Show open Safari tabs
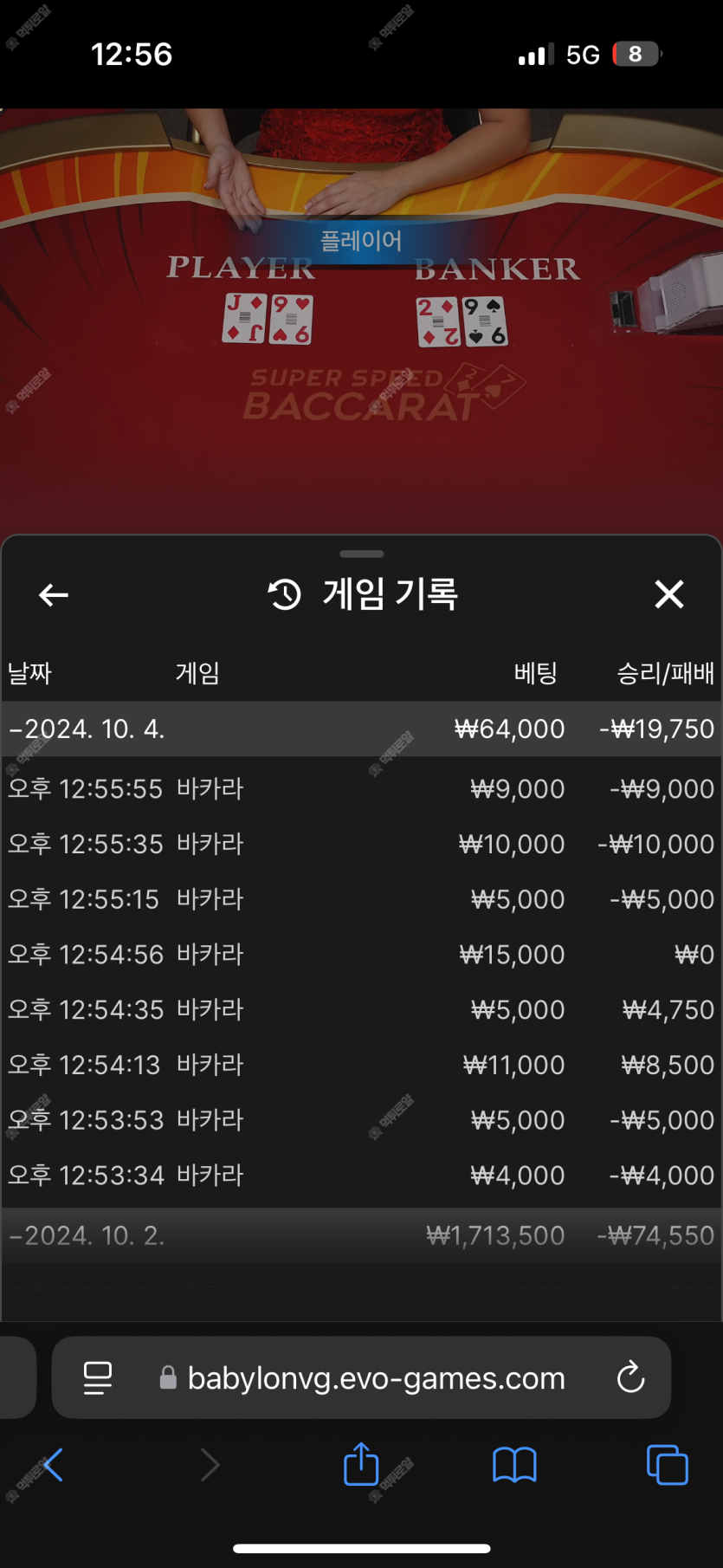Viewport: 723px width, 1568px height. point(667,1465)
